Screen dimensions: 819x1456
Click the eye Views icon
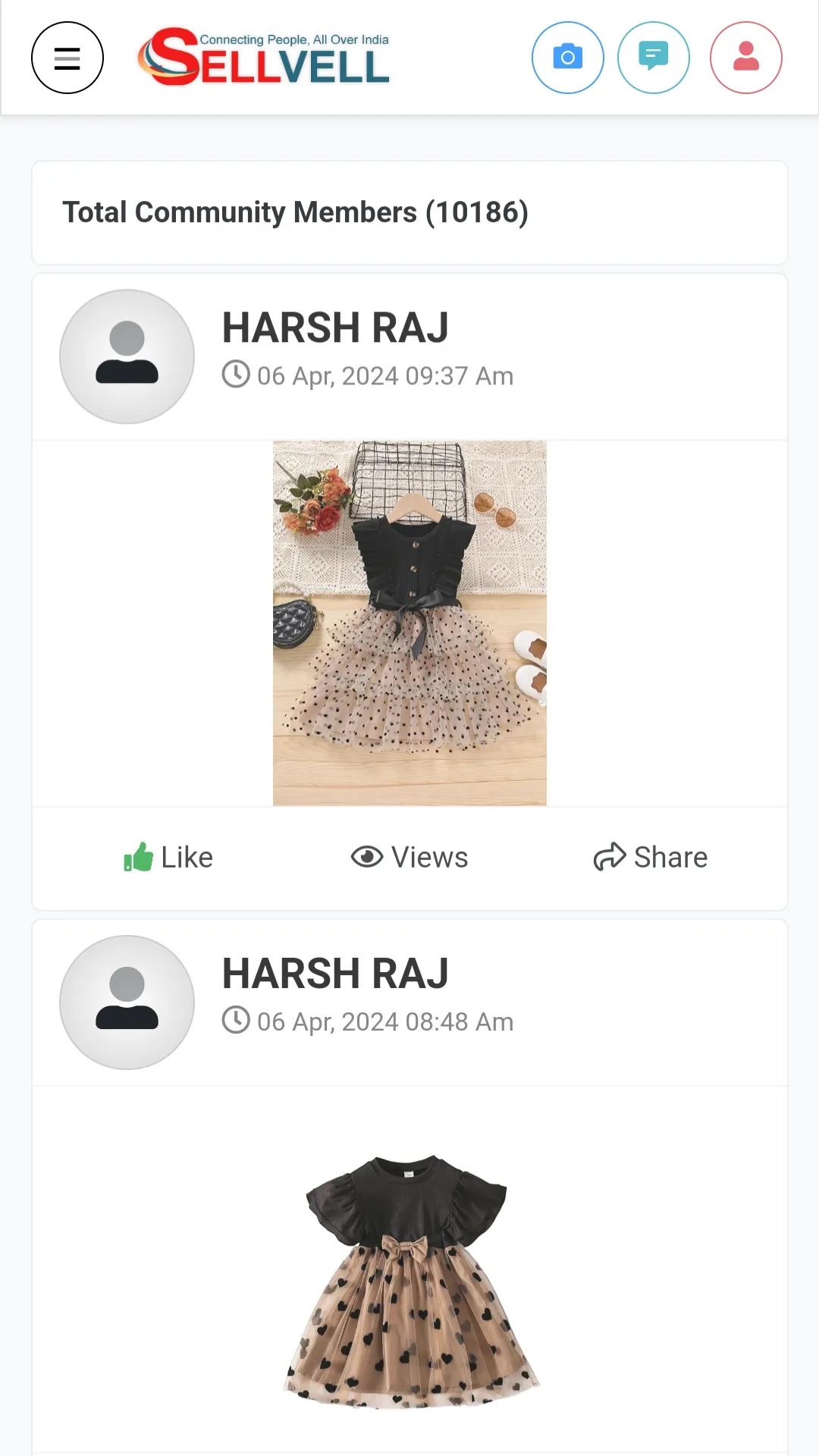(x=367, y=856)
